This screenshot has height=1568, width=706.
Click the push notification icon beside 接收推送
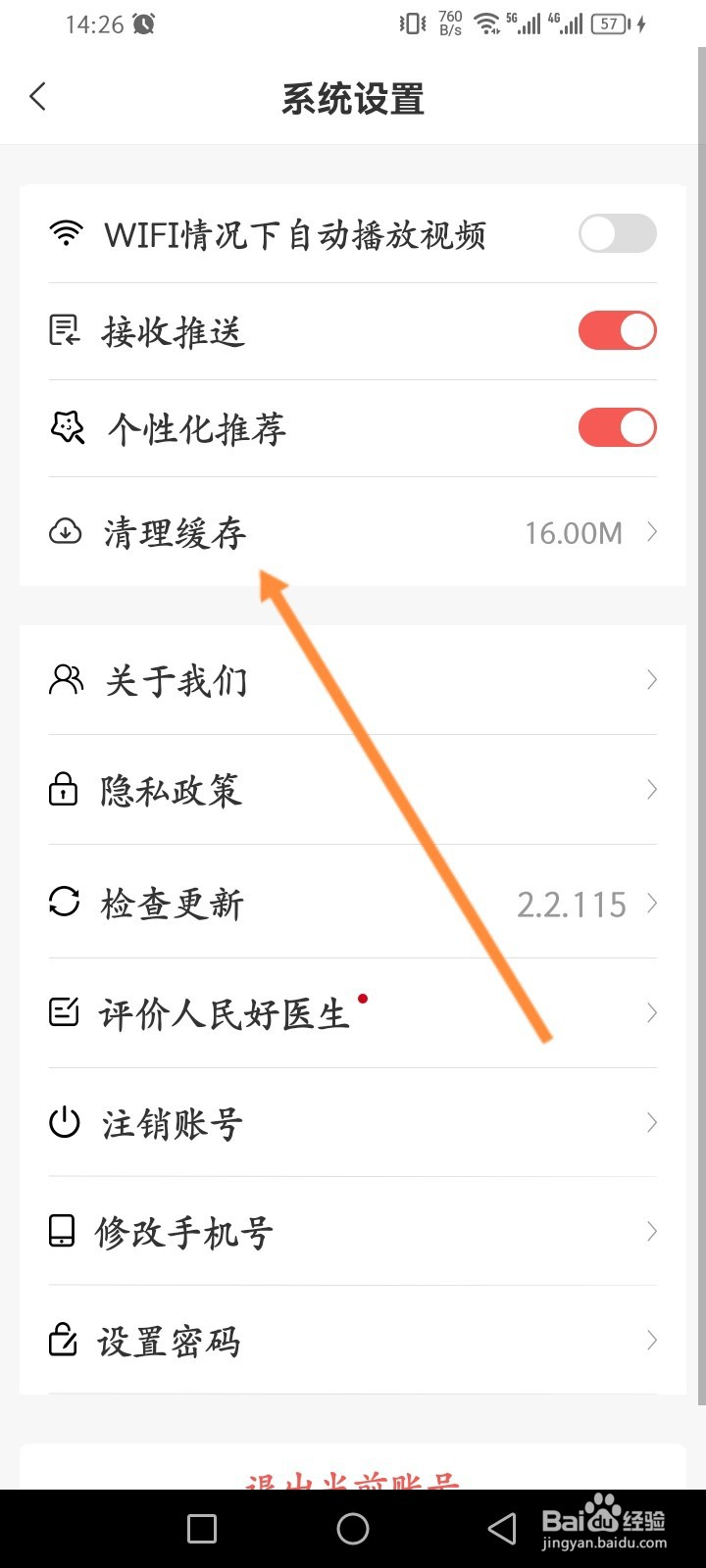click(63, 330)
